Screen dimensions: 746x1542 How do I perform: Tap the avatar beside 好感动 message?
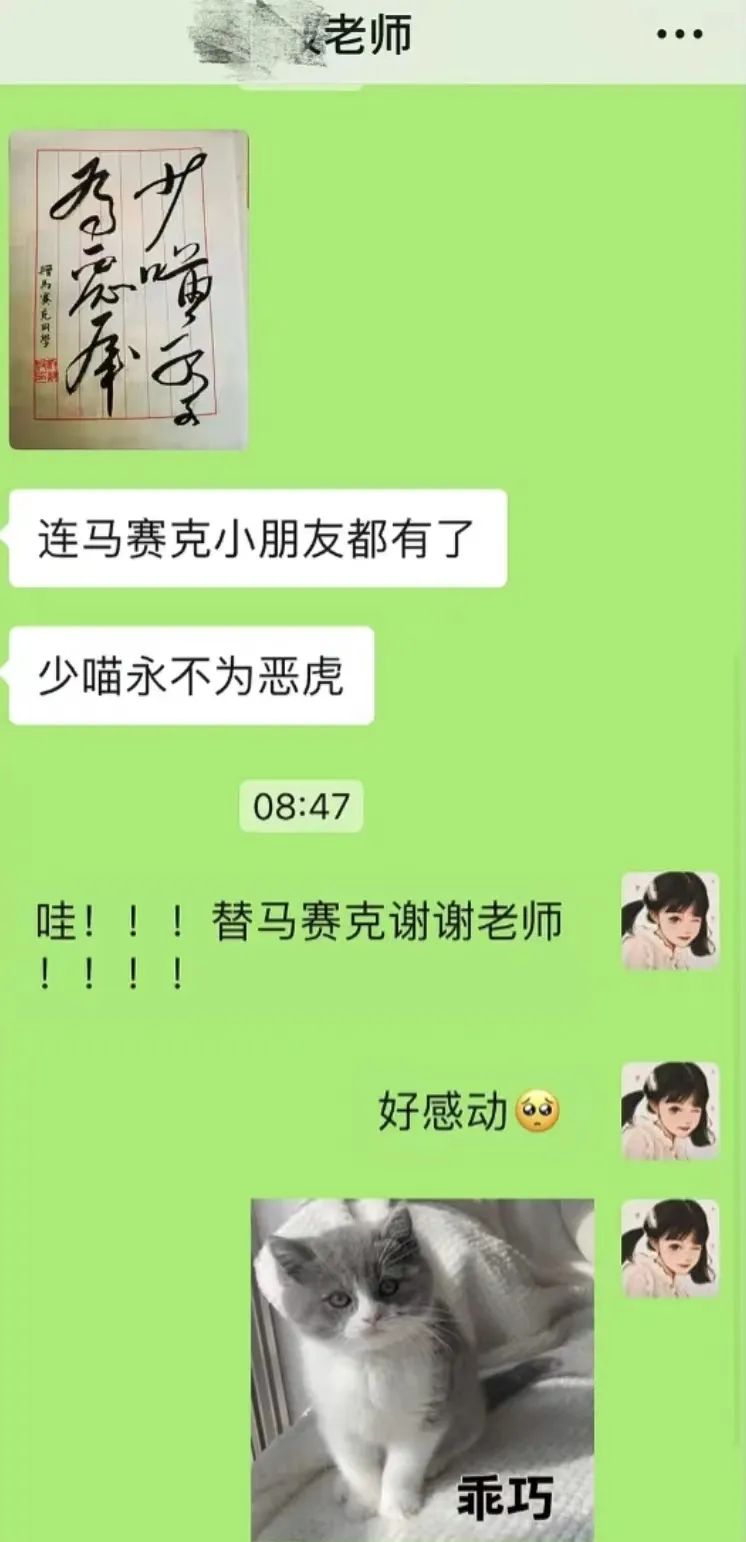tap(670, 1110)
